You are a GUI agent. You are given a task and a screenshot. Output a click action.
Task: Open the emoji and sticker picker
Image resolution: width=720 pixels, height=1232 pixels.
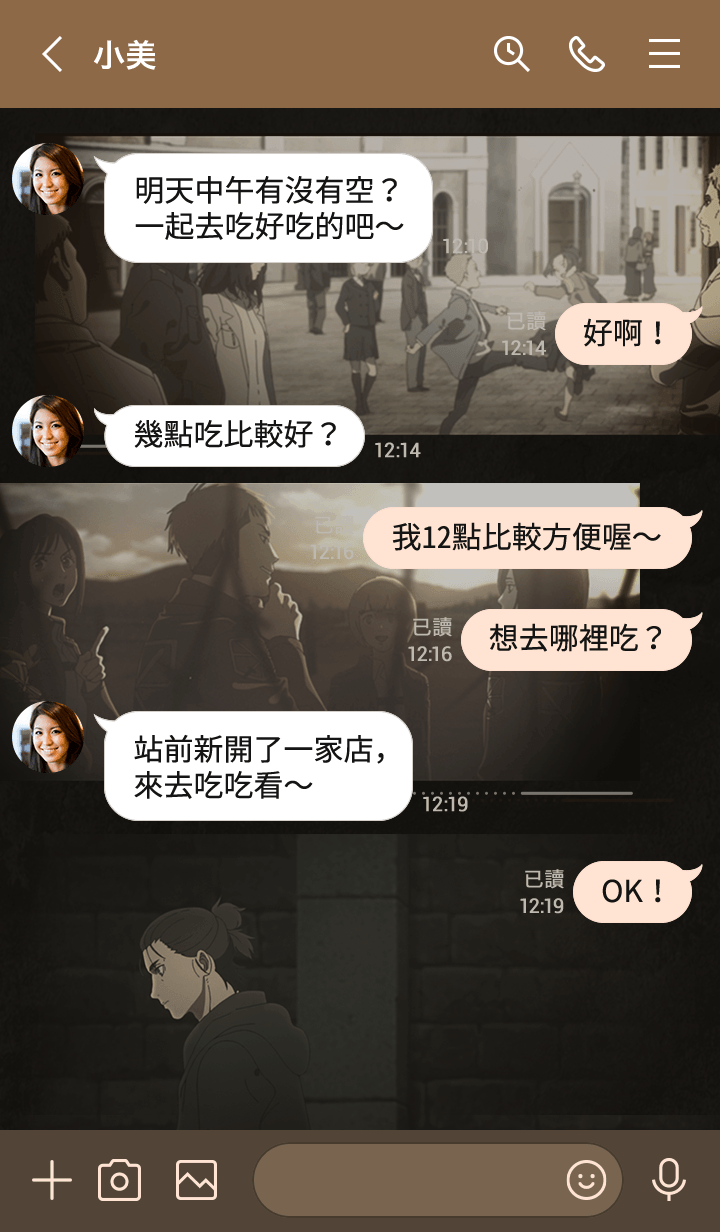pyautogui.click(x=587, y=1181)
